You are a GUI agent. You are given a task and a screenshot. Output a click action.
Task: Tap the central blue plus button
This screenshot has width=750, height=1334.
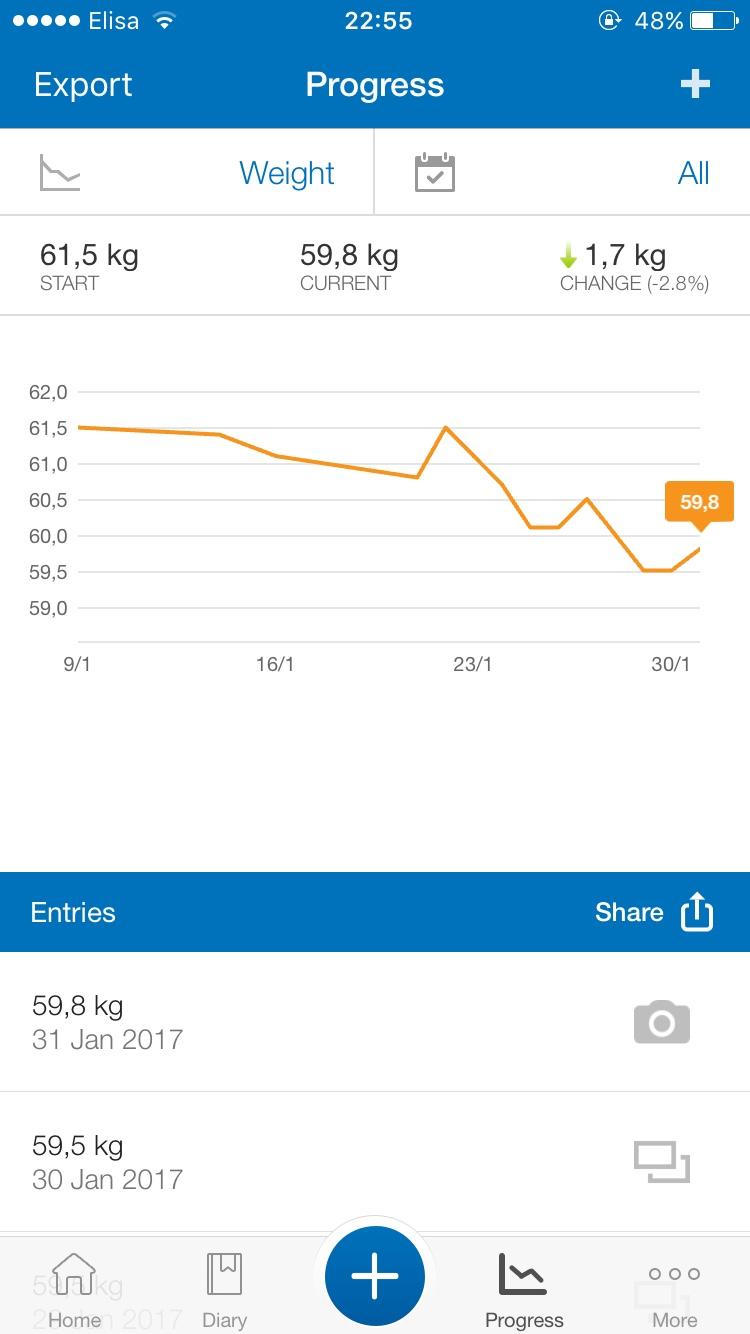[375, 1276]
